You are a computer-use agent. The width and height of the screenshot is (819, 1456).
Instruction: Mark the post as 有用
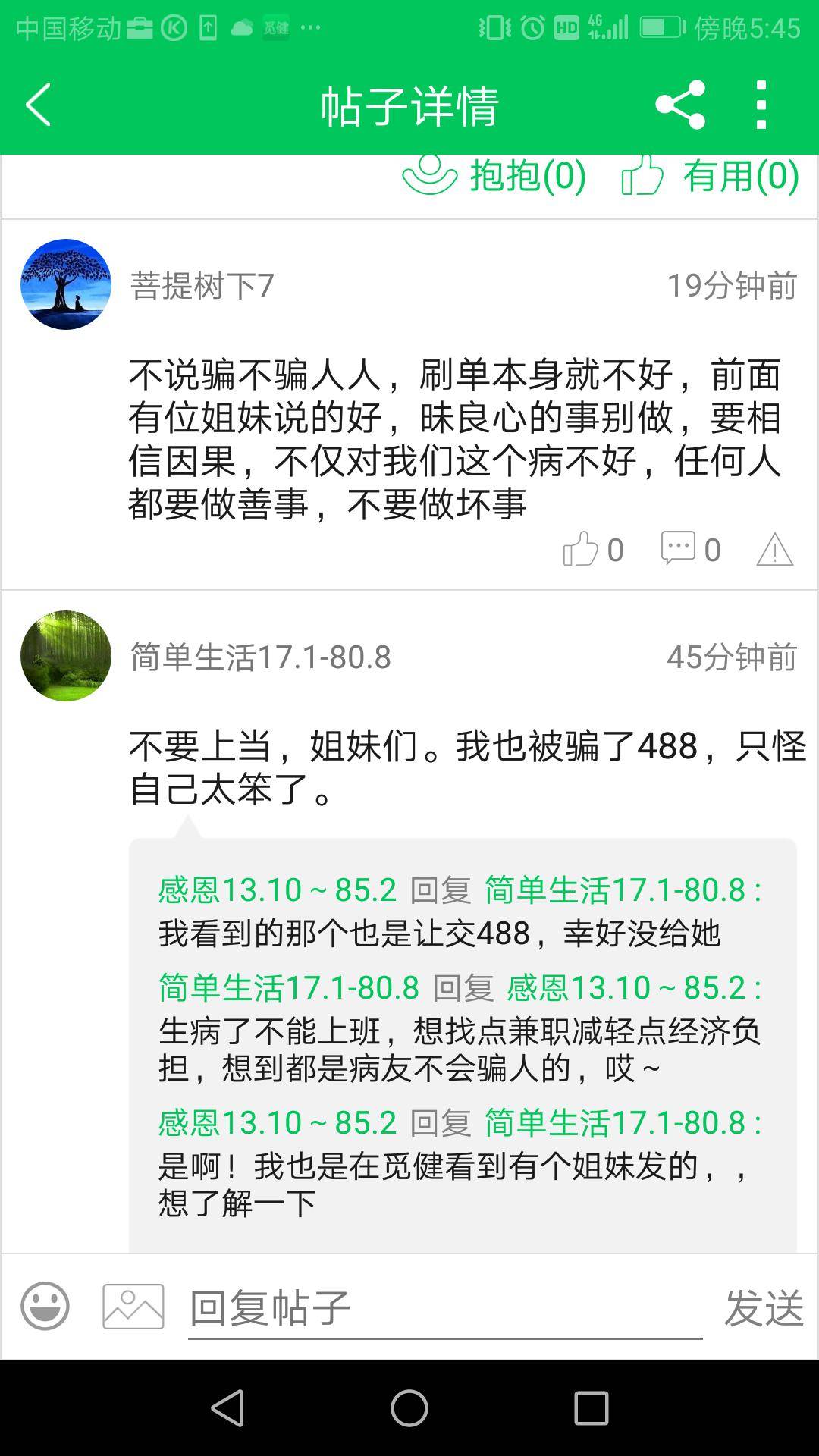point(710,176)
